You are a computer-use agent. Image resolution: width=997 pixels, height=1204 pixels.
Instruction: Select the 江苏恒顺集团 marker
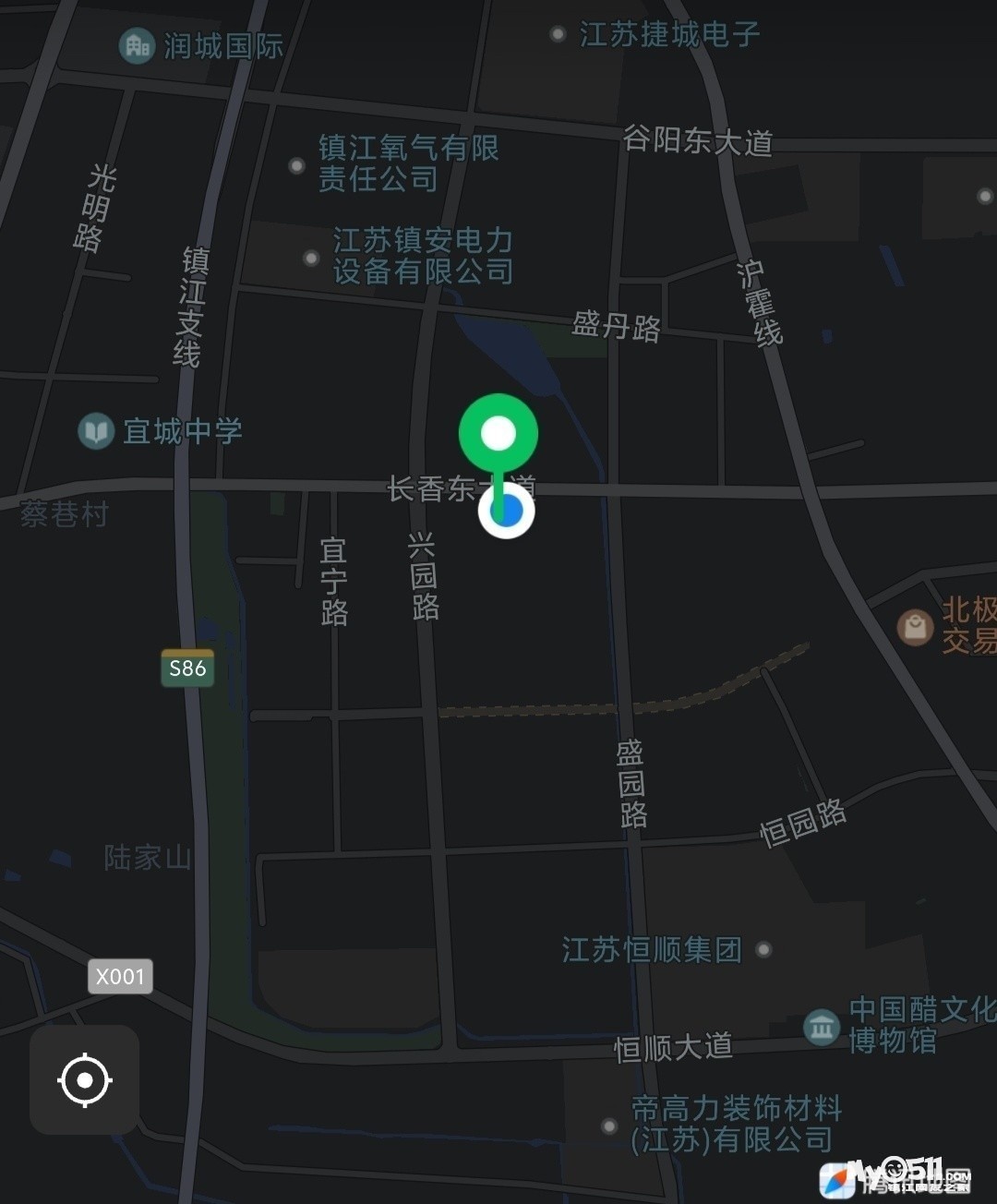(x=763, y=949)
